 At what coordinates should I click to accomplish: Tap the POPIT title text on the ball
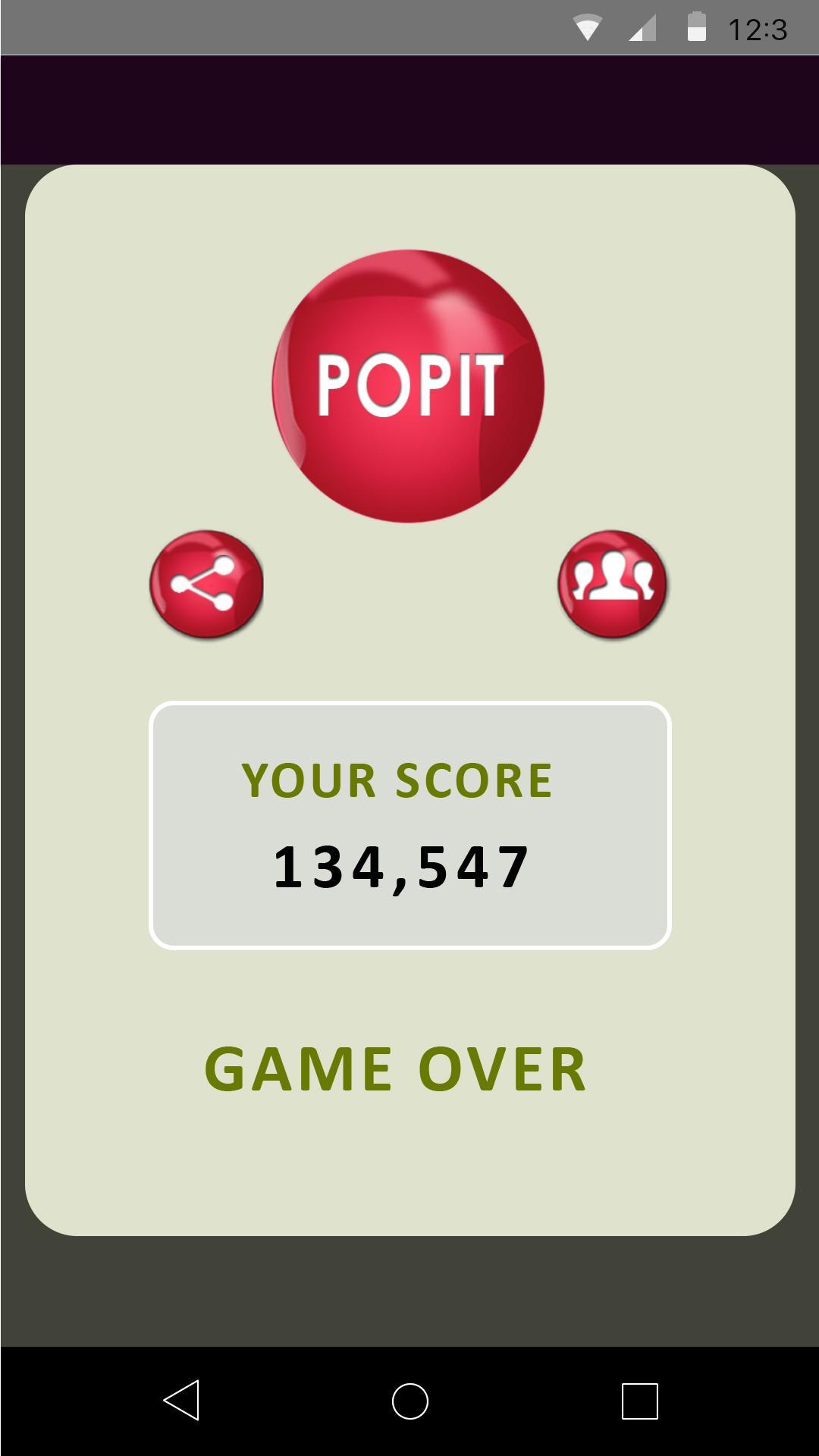[409, 383]
